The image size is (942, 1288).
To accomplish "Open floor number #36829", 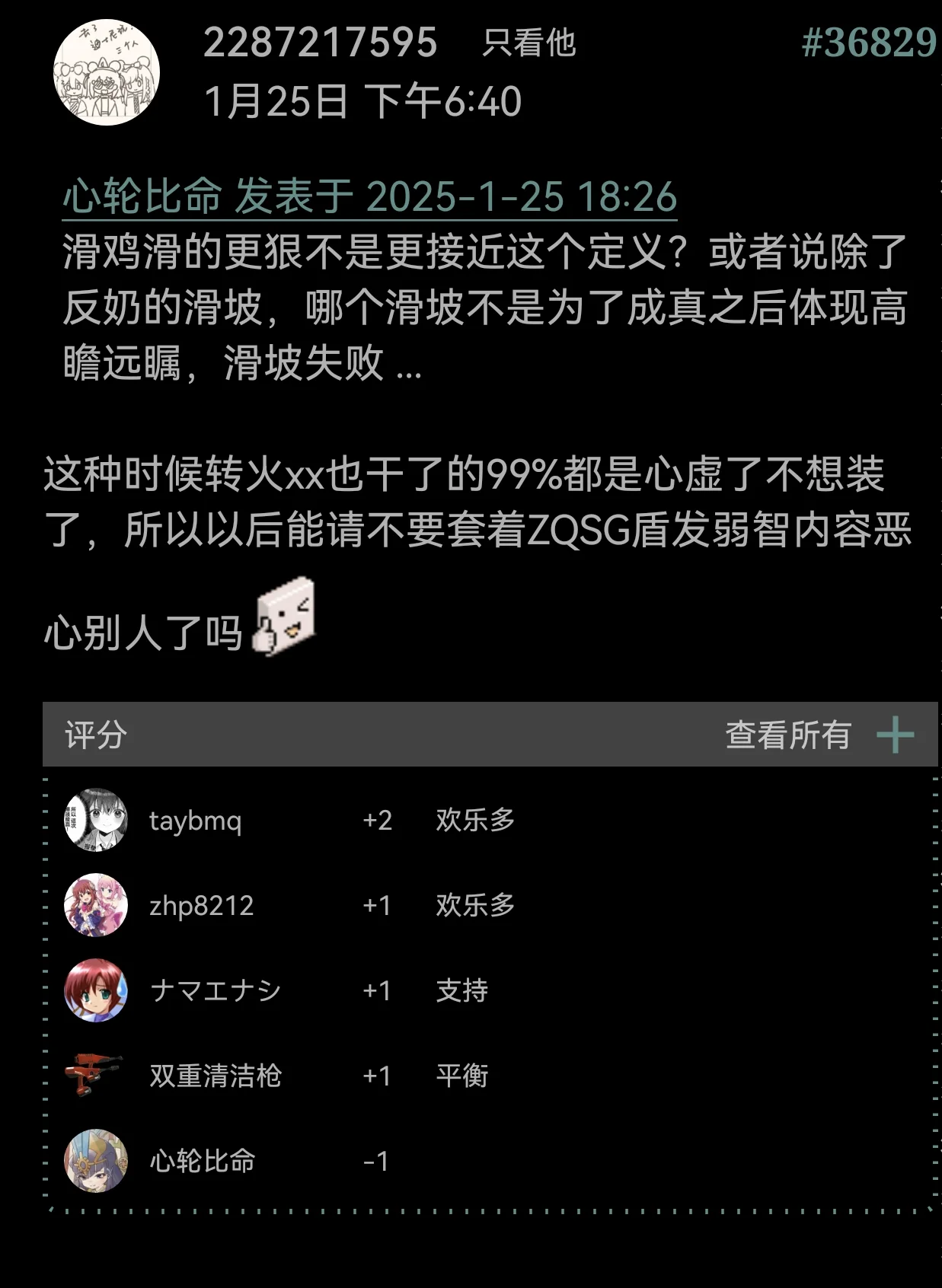I will click(868, 43).
